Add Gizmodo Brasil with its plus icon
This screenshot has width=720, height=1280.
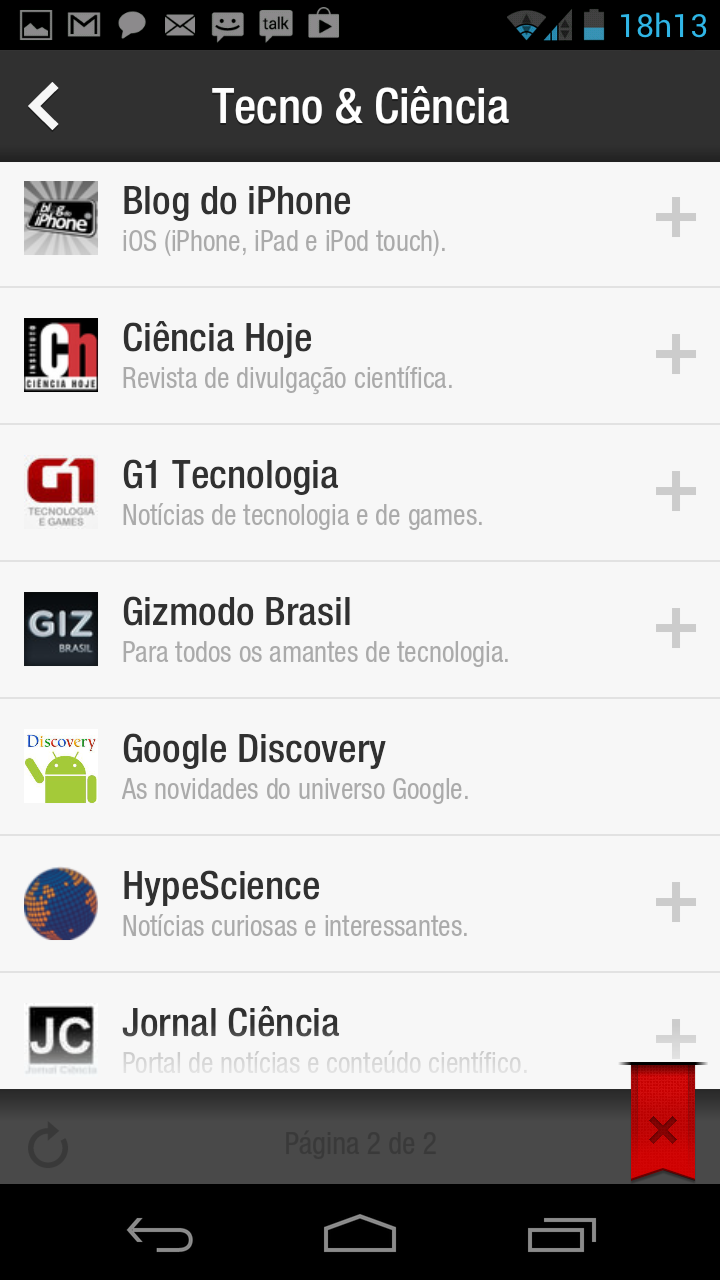(x=675, y=629)
